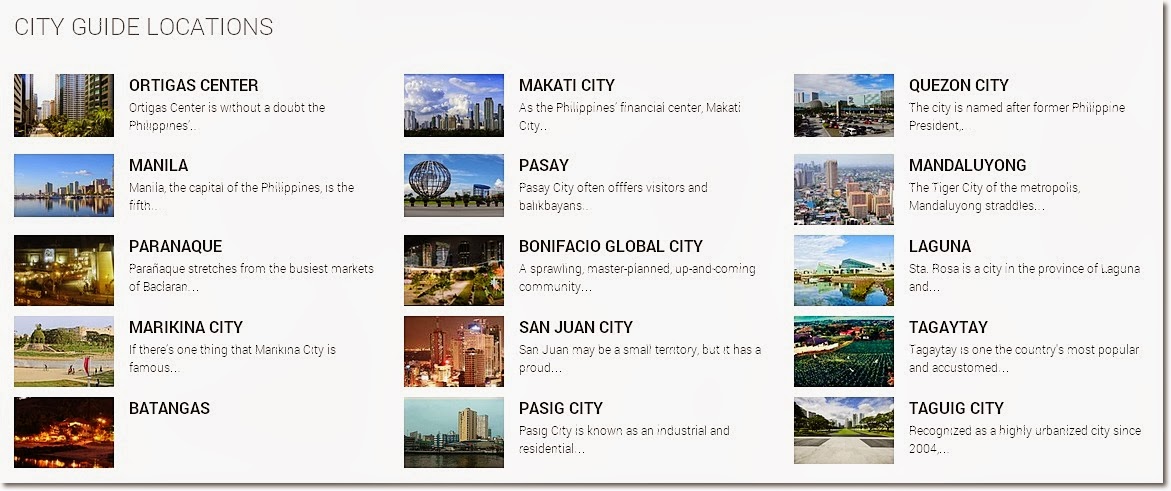Open the Ortigas Center city guide
Viewport: 1171px width, 491px height.
(193, 86)
